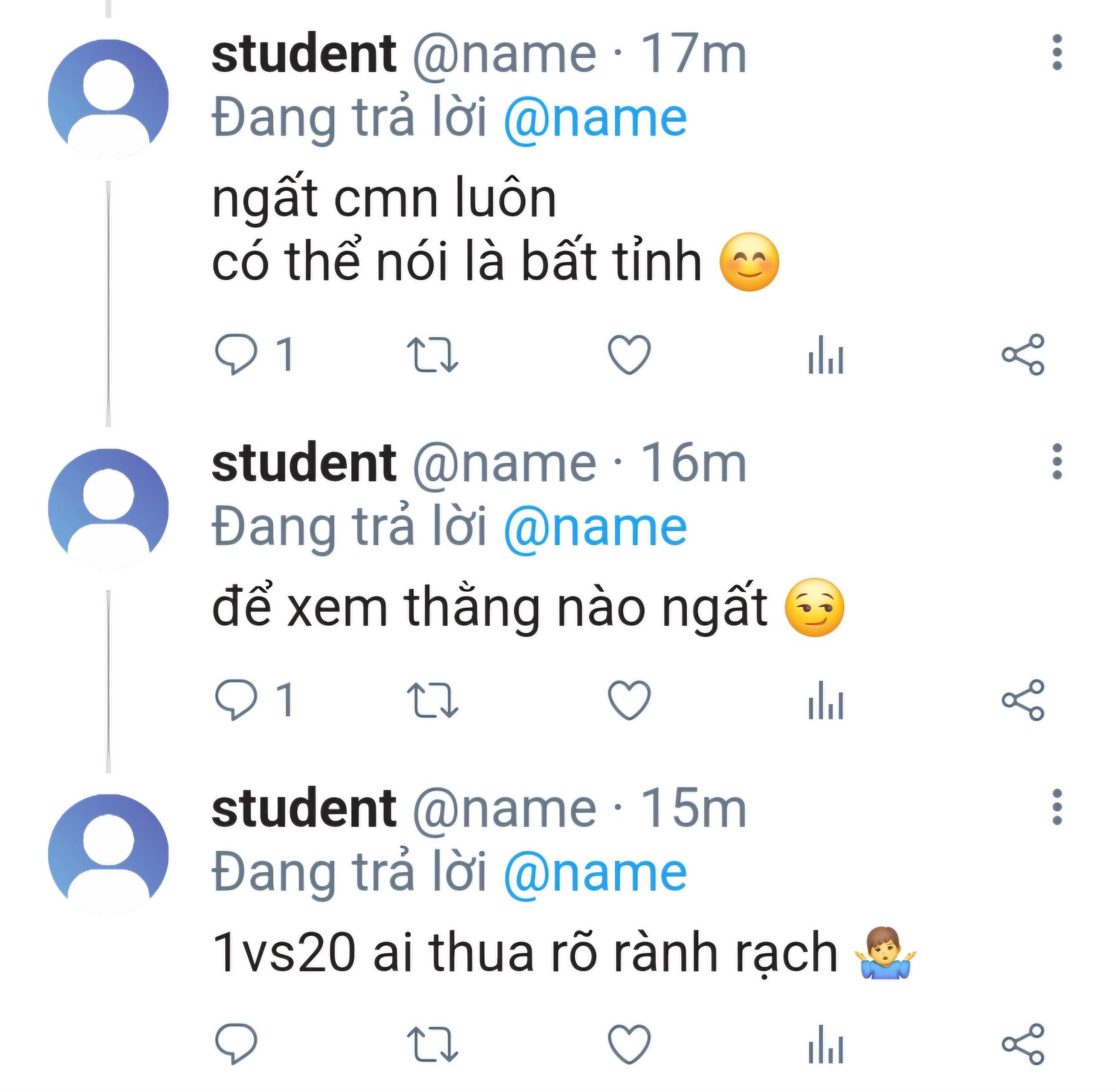The height and width of the screenshot is (1092, 1116).
Task: Share the 'ngất cmn luôn' tweet
Action: 1023,354
